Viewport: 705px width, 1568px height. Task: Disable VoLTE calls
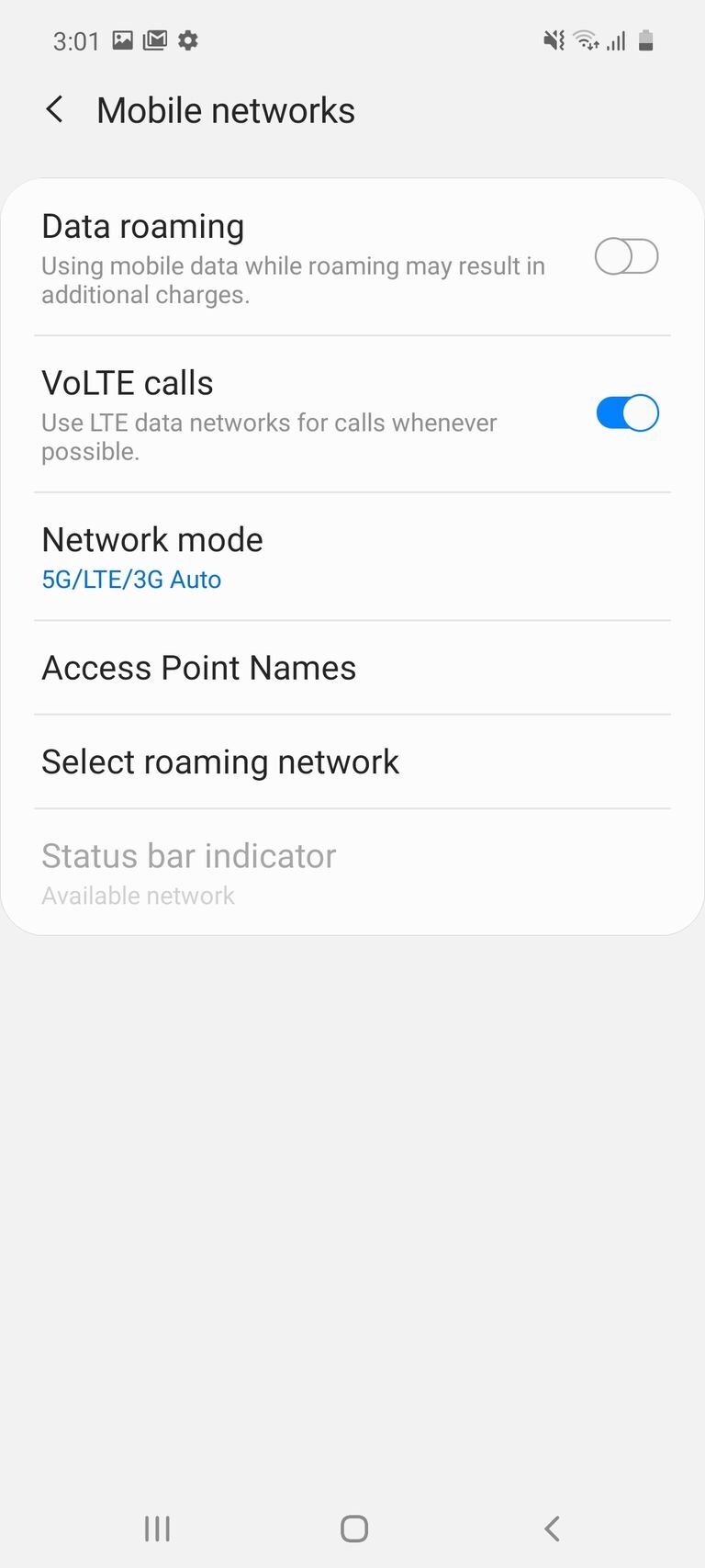tap(626, 412)
